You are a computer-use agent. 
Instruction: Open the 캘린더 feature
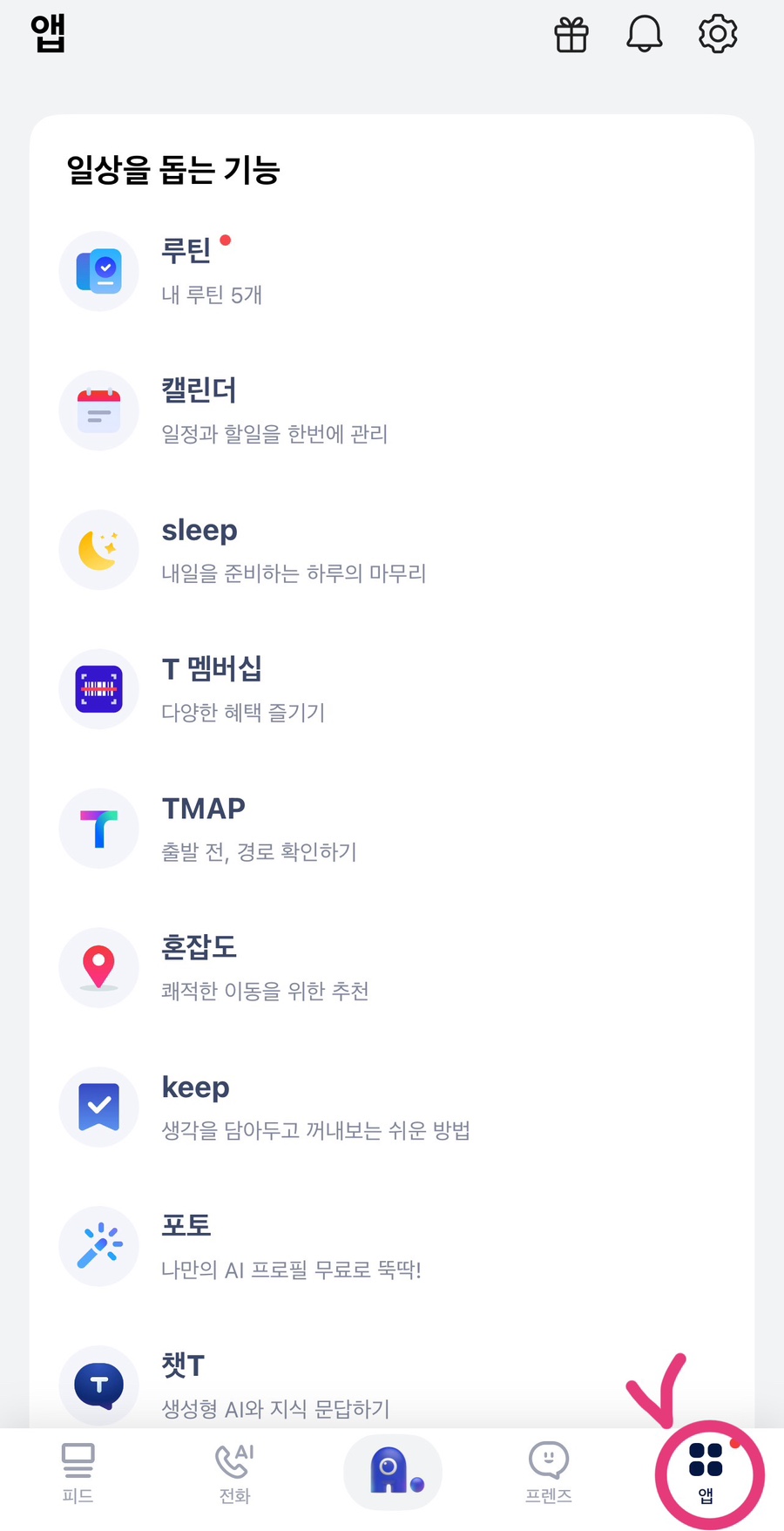point(392,410)
